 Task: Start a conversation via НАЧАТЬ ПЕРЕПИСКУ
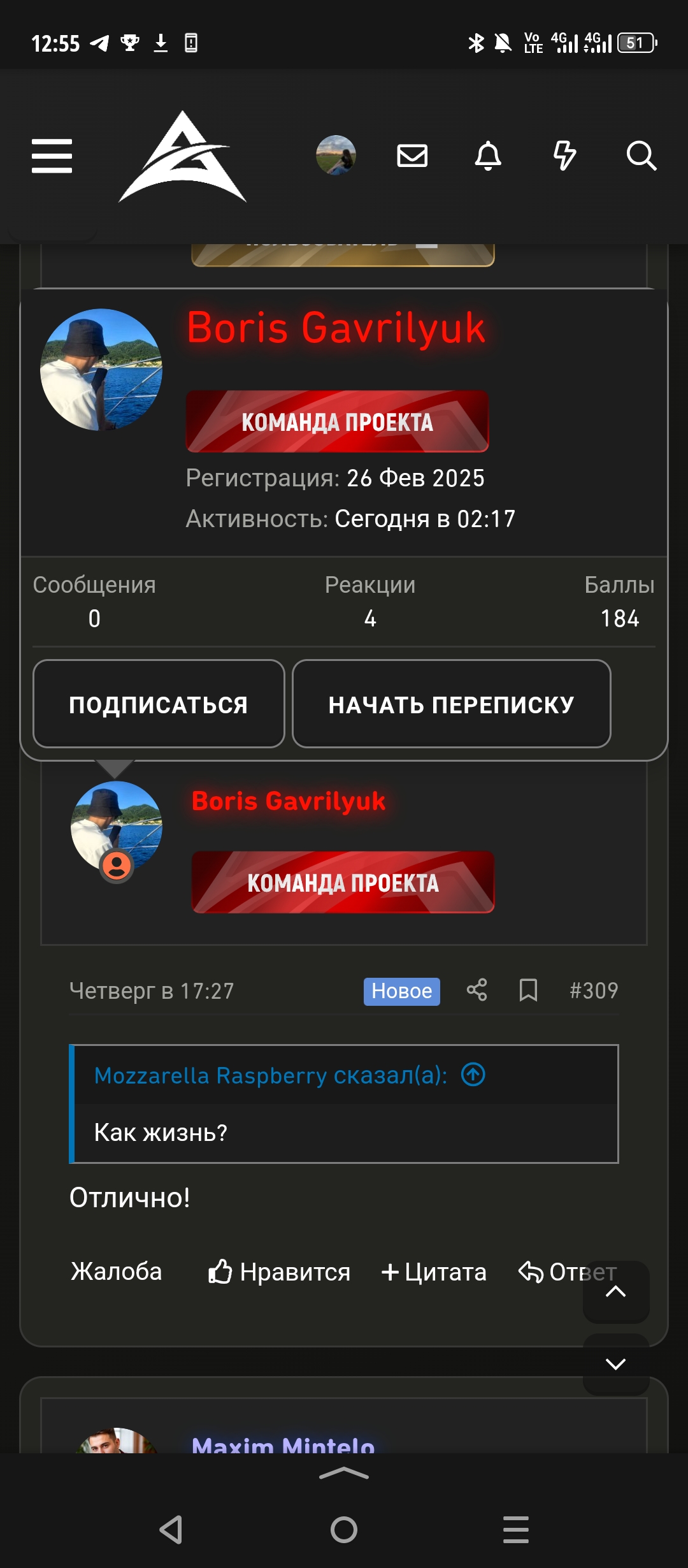pyautogui.click(x=451, y=704)
